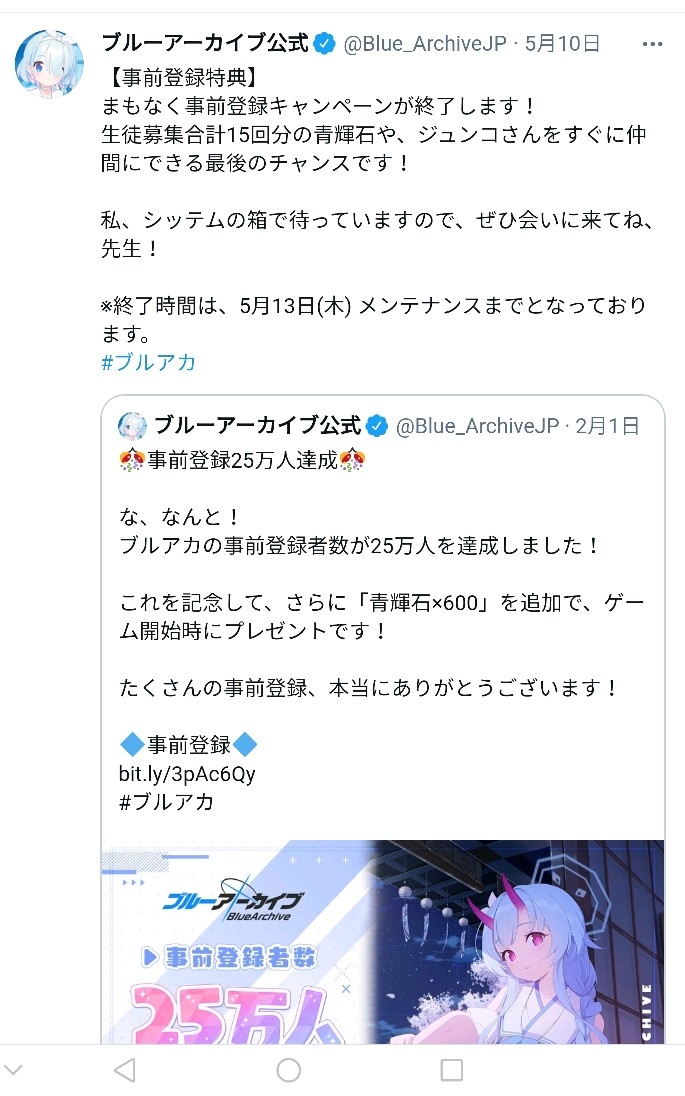Screen dimensions: 685x1096
Task: Tap the down chevron in the navigation bar
Action: [13, 1069]
